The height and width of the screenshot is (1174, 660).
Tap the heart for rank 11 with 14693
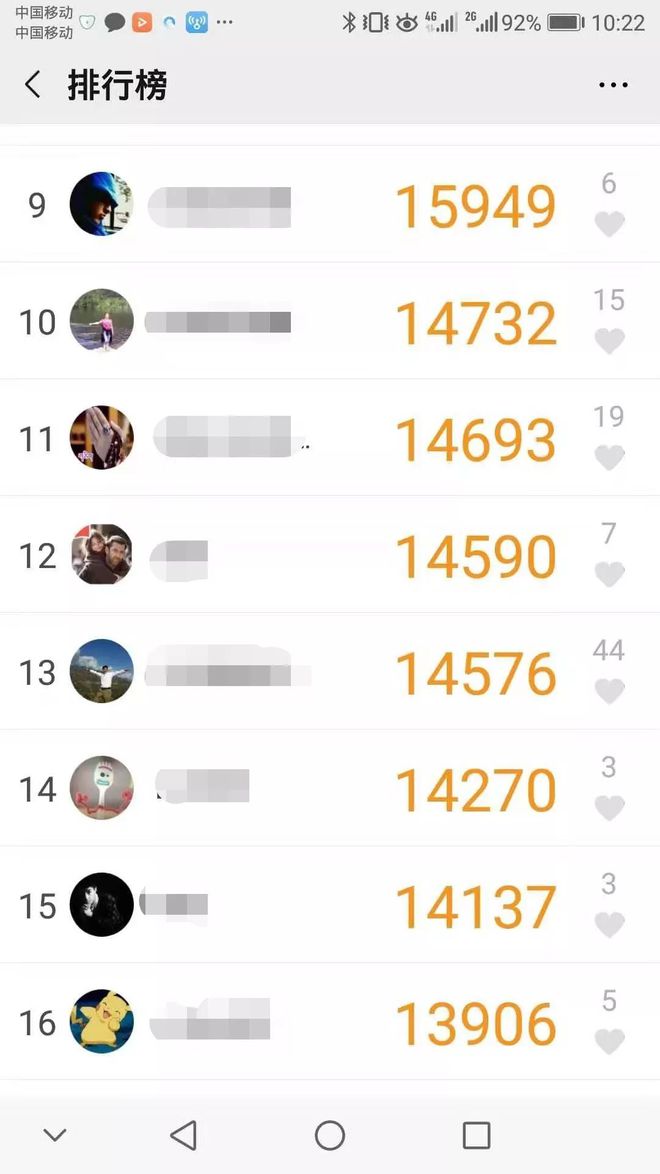(609, 458)
